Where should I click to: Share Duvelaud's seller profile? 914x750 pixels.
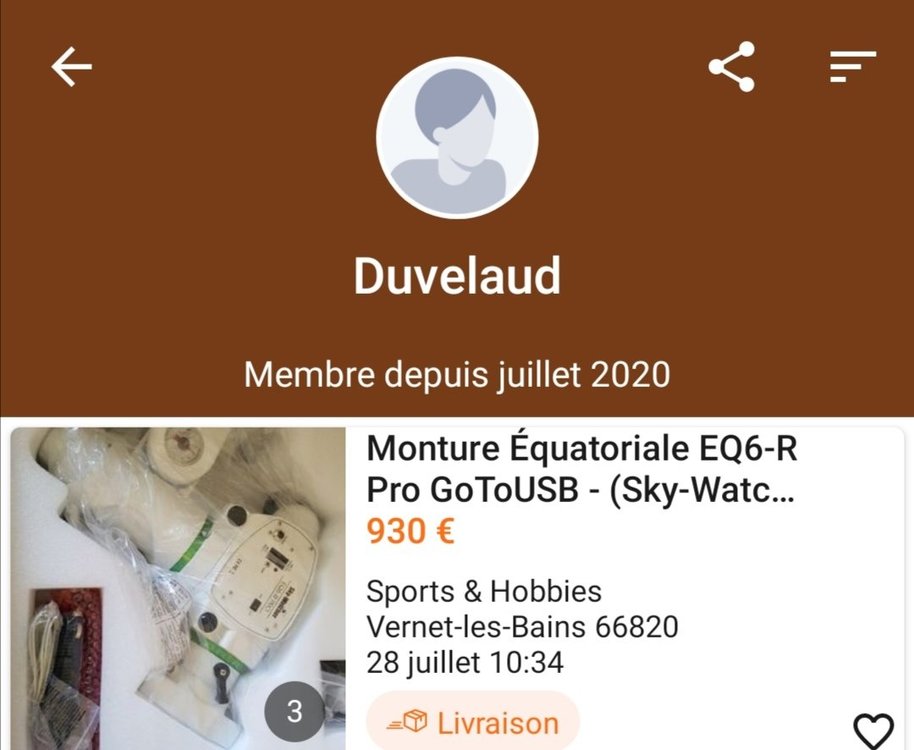(x=732, y=67)
